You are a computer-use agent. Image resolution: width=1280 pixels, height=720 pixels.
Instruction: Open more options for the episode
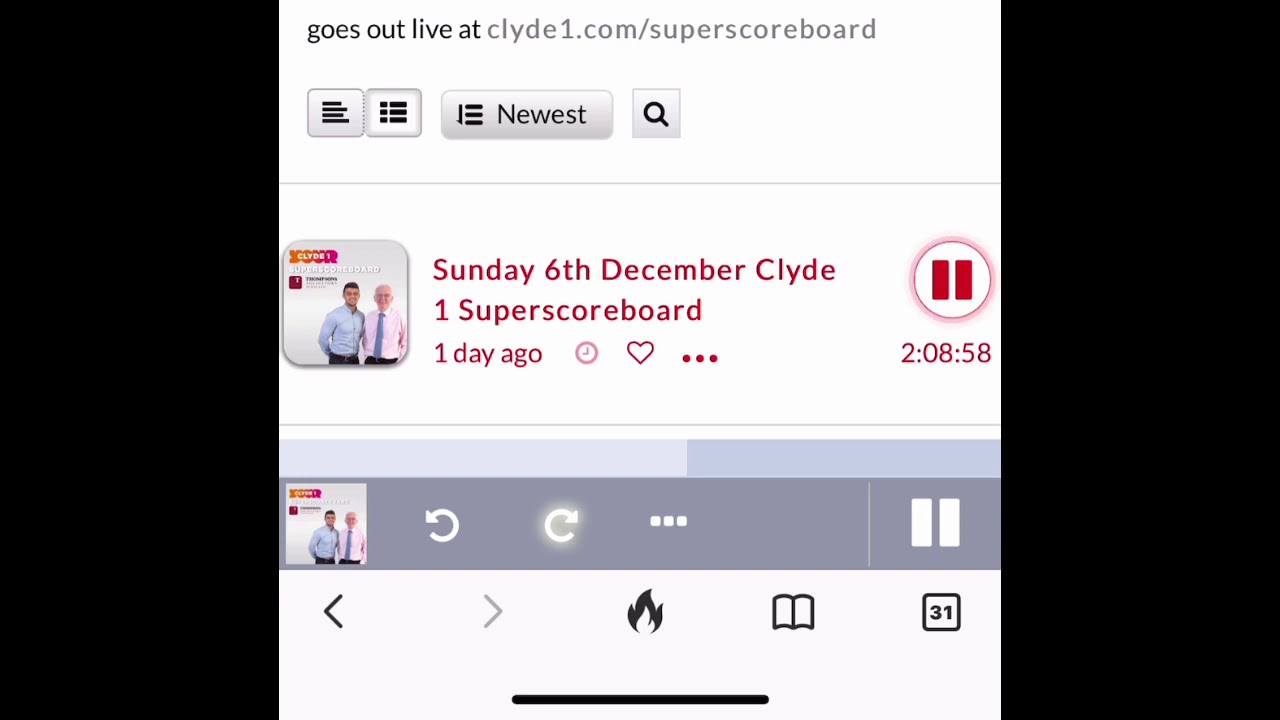point(700,357)
